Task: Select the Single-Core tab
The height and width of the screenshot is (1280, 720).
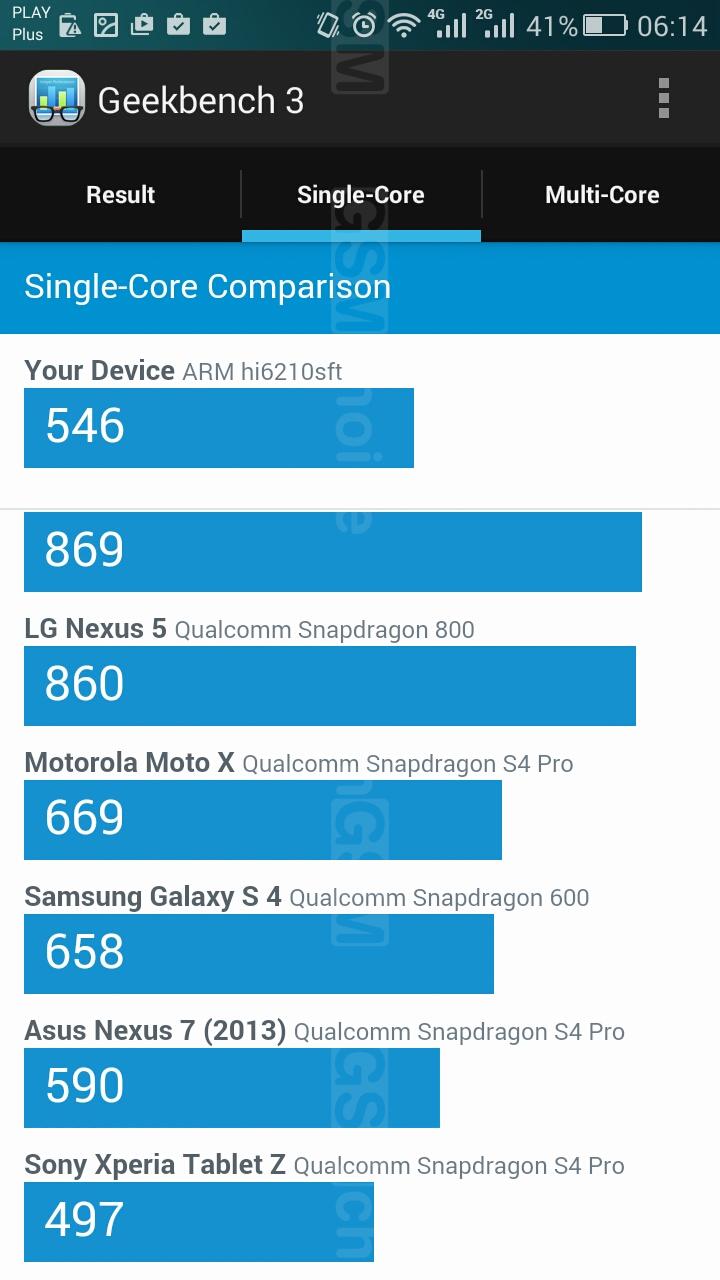Action: pos(361,195)
